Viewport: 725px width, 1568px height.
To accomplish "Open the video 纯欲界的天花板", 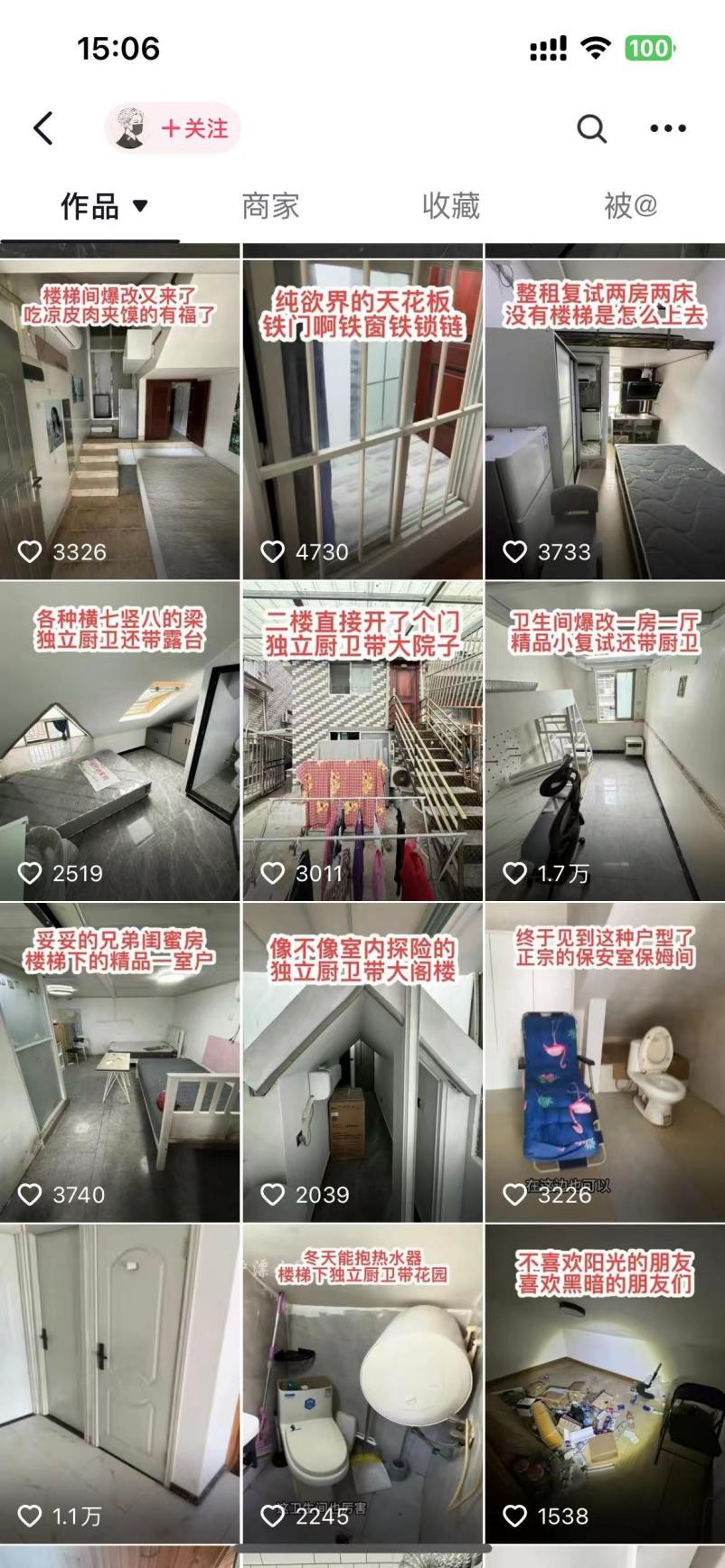I will 362,420.
